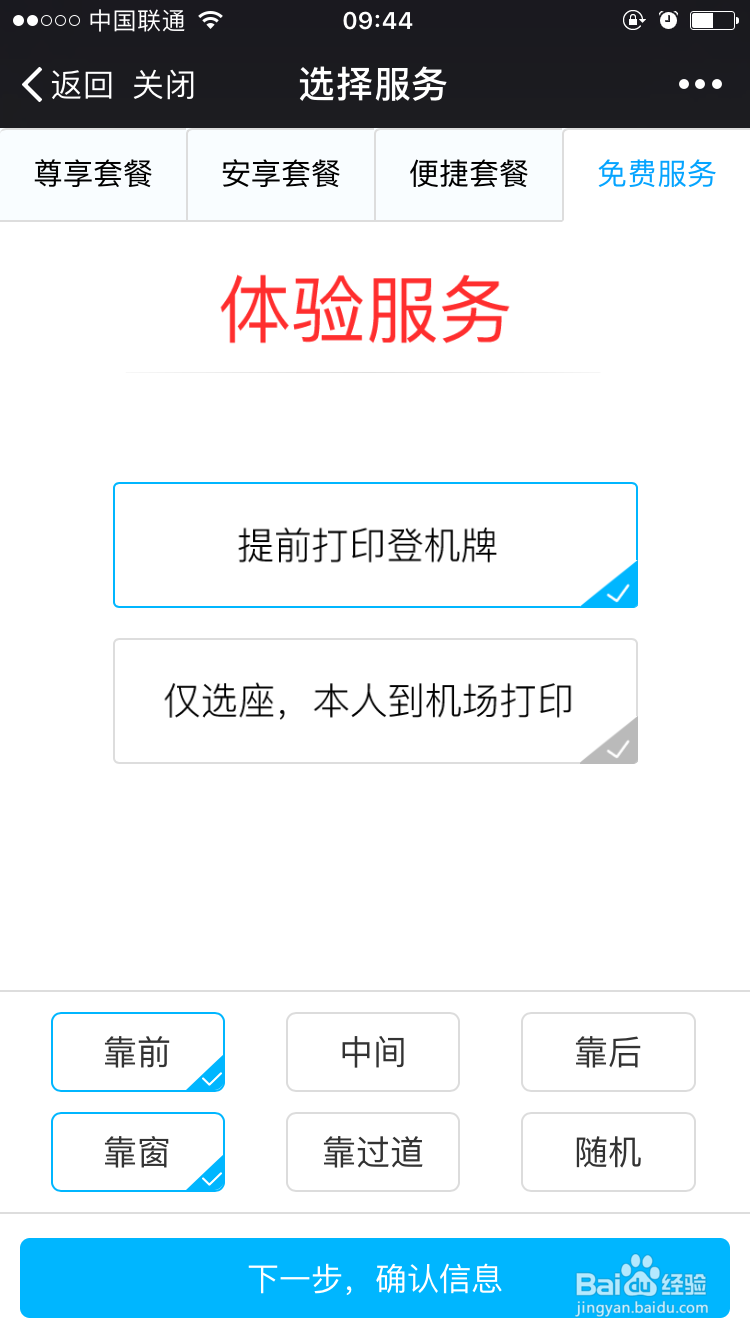Pick 靠过道 aisle seat preference

tap(372, 1152)
